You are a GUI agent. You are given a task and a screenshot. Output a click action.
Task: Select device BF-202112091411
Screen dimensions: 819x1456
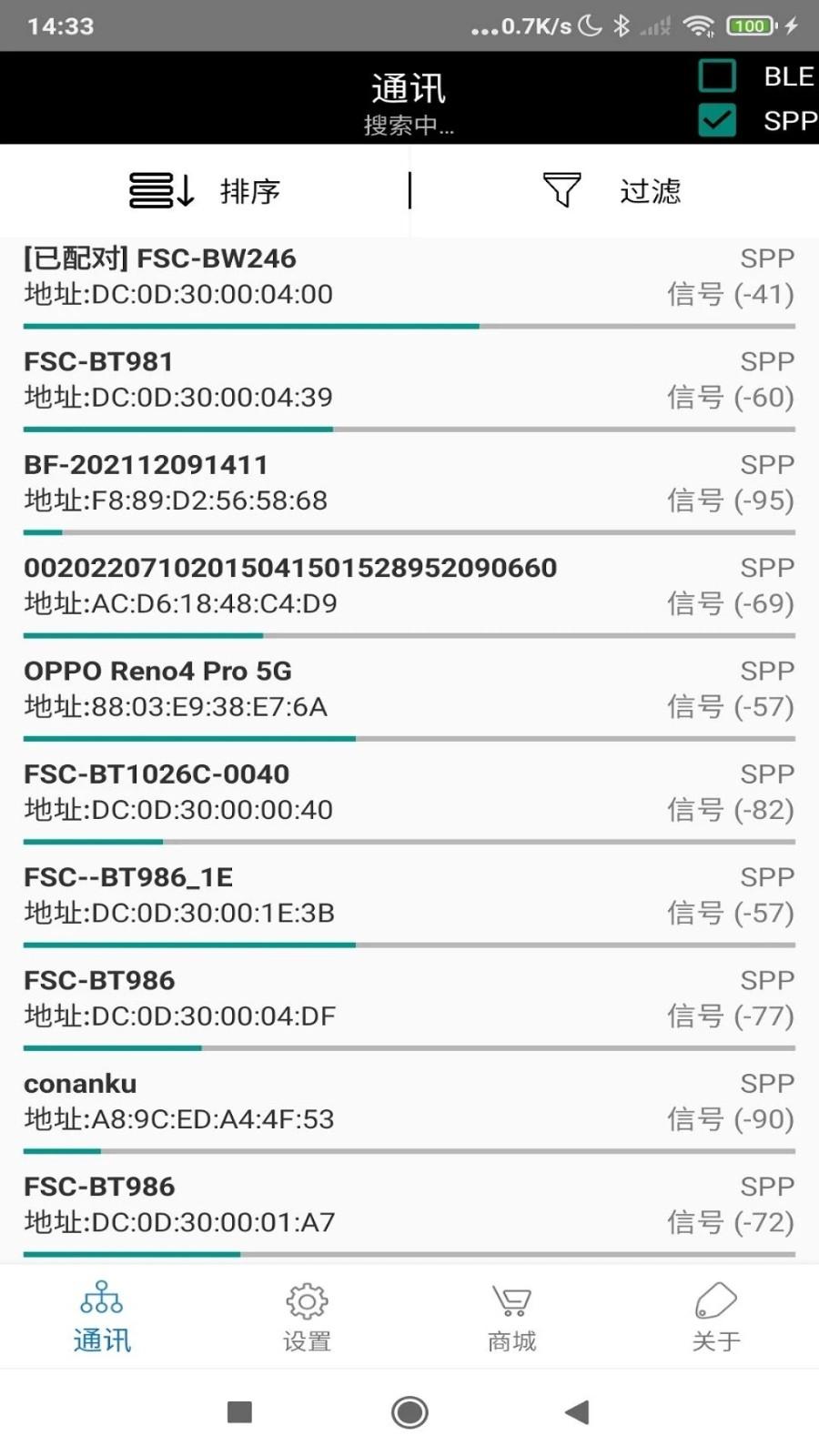(x=409, y=486)
